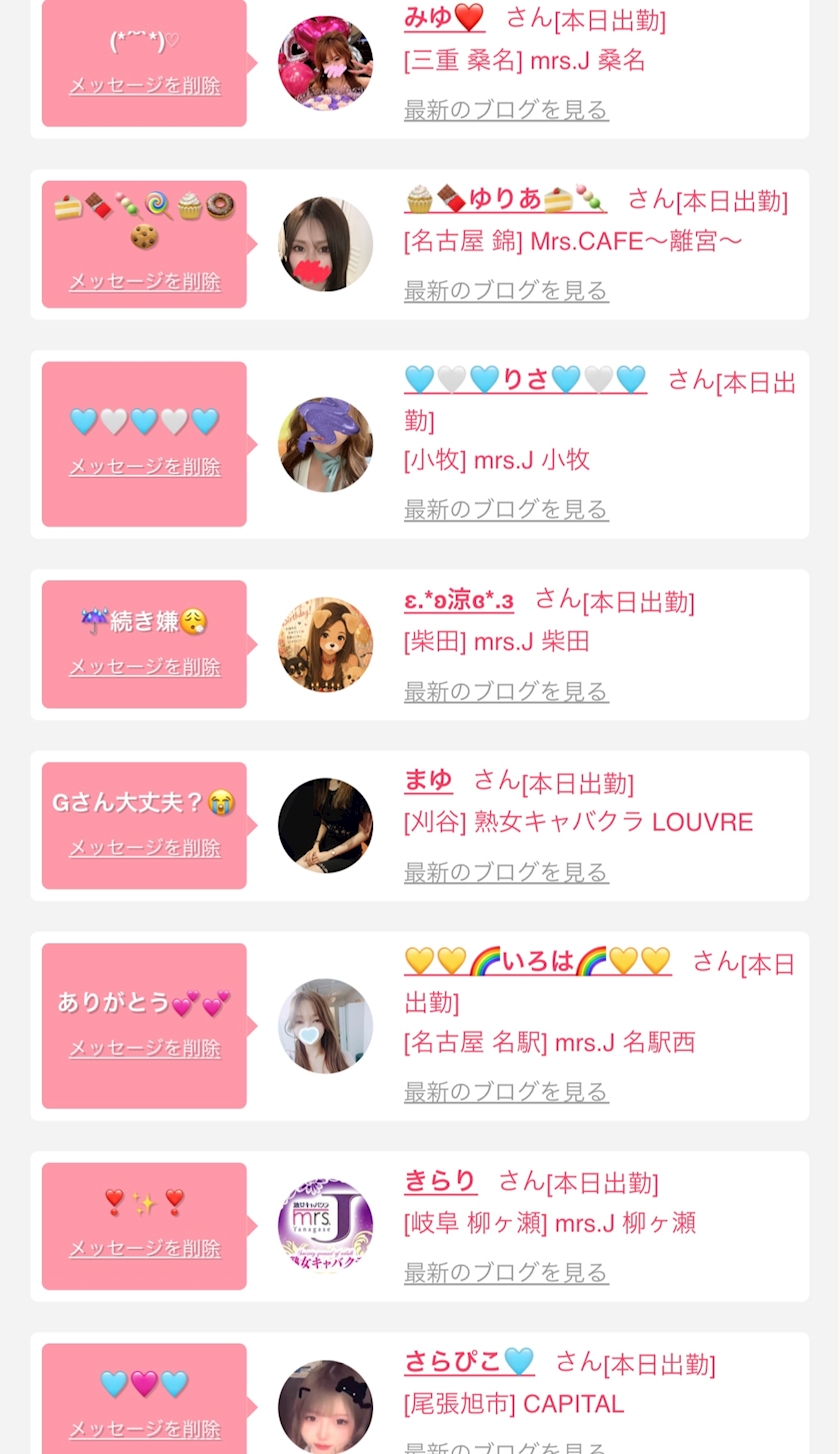Delete the message sent to みゆ
The width and height of the screenshot is (840, 1454).
pyautogui.click(x=144, y=86)
